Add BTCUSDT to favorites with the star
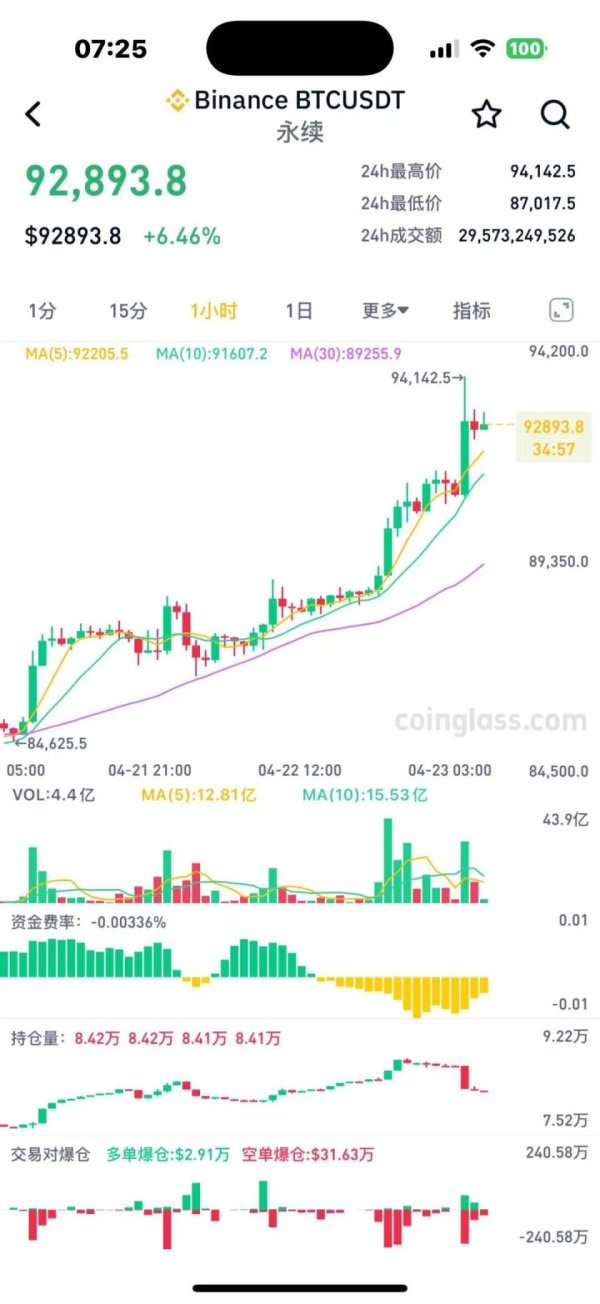 tap(486, 114)
